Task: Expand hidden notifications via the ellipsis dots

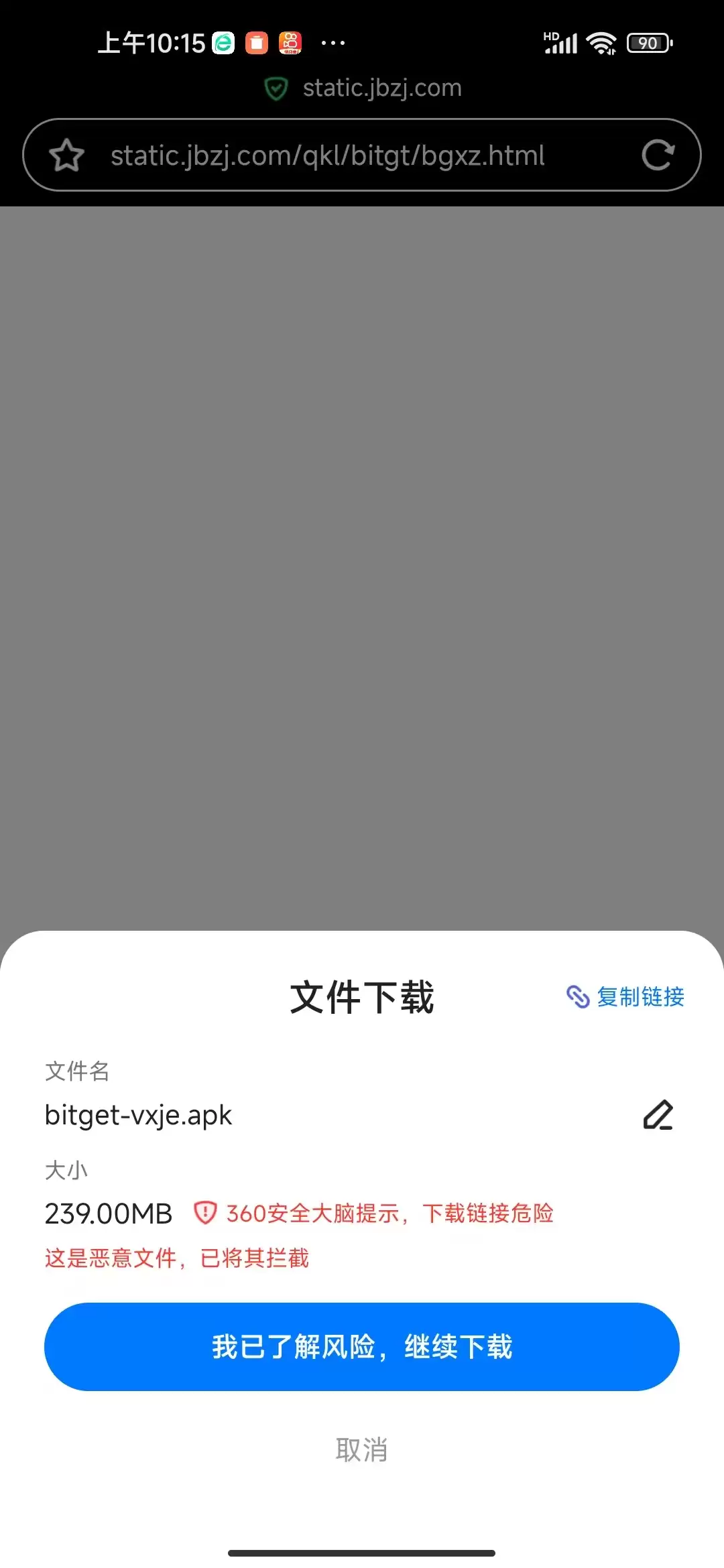Action: click(333, 42)
